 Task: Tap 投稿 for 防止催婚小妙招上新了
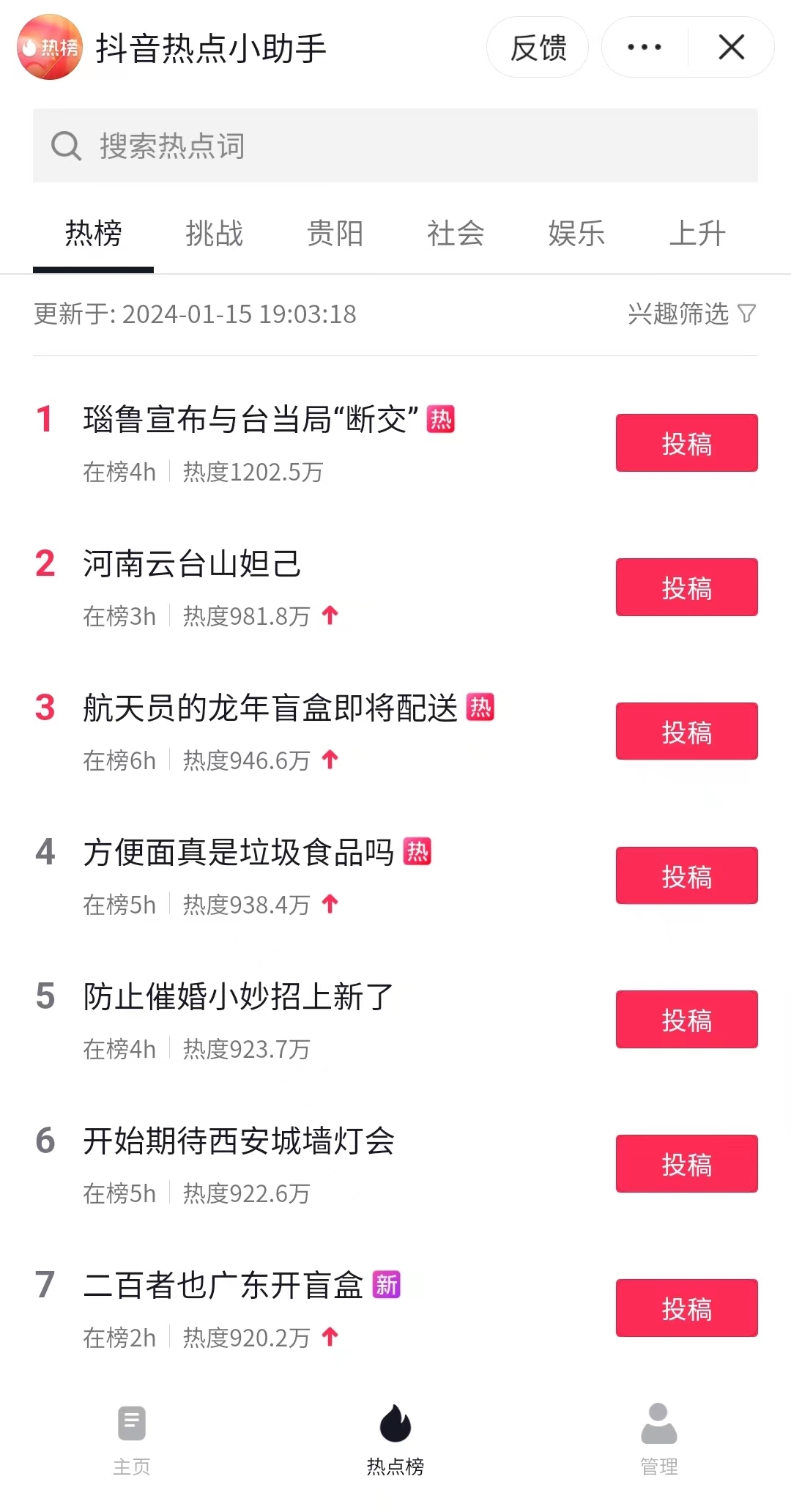coord(686,1020)
